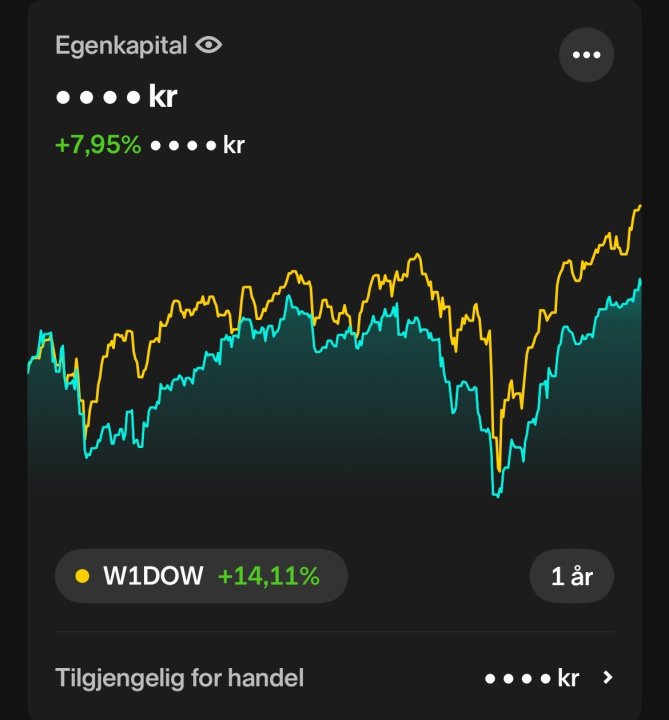Open the three-dot overflow menu

pos(586,54)
